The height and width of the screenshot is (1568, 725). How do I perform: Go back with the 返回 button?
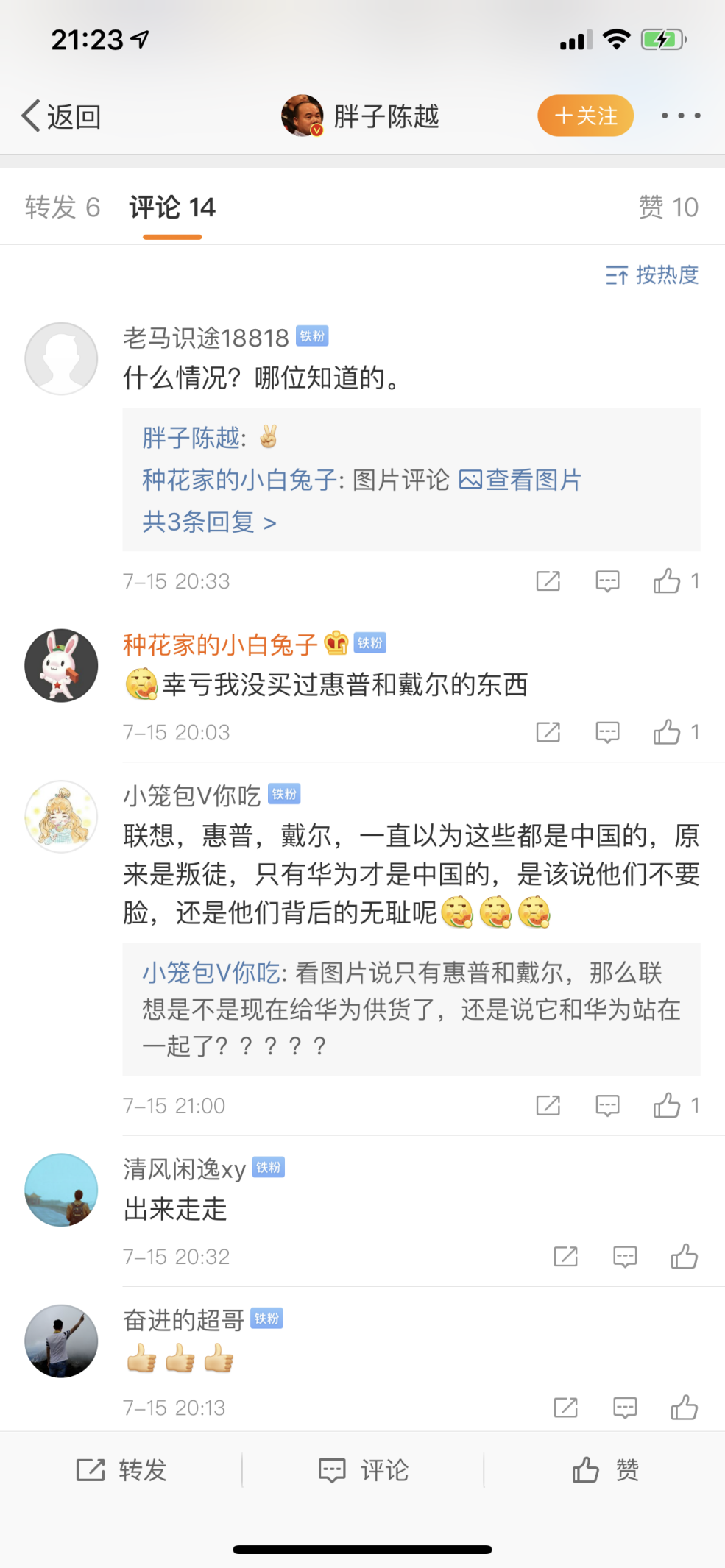coord(61,116)
